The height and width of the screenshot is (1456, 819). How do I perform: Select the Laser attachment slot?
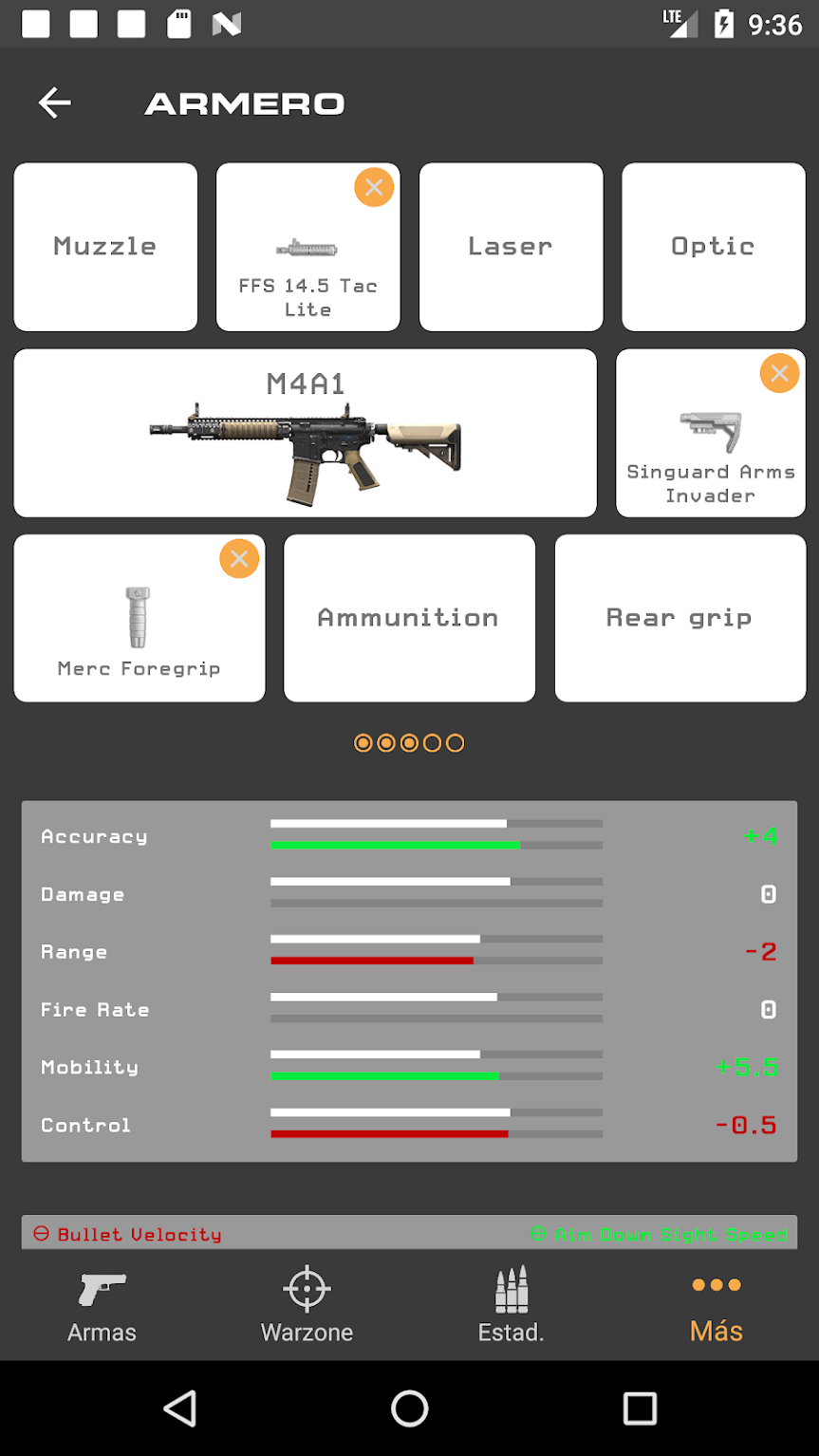point(511,247)
